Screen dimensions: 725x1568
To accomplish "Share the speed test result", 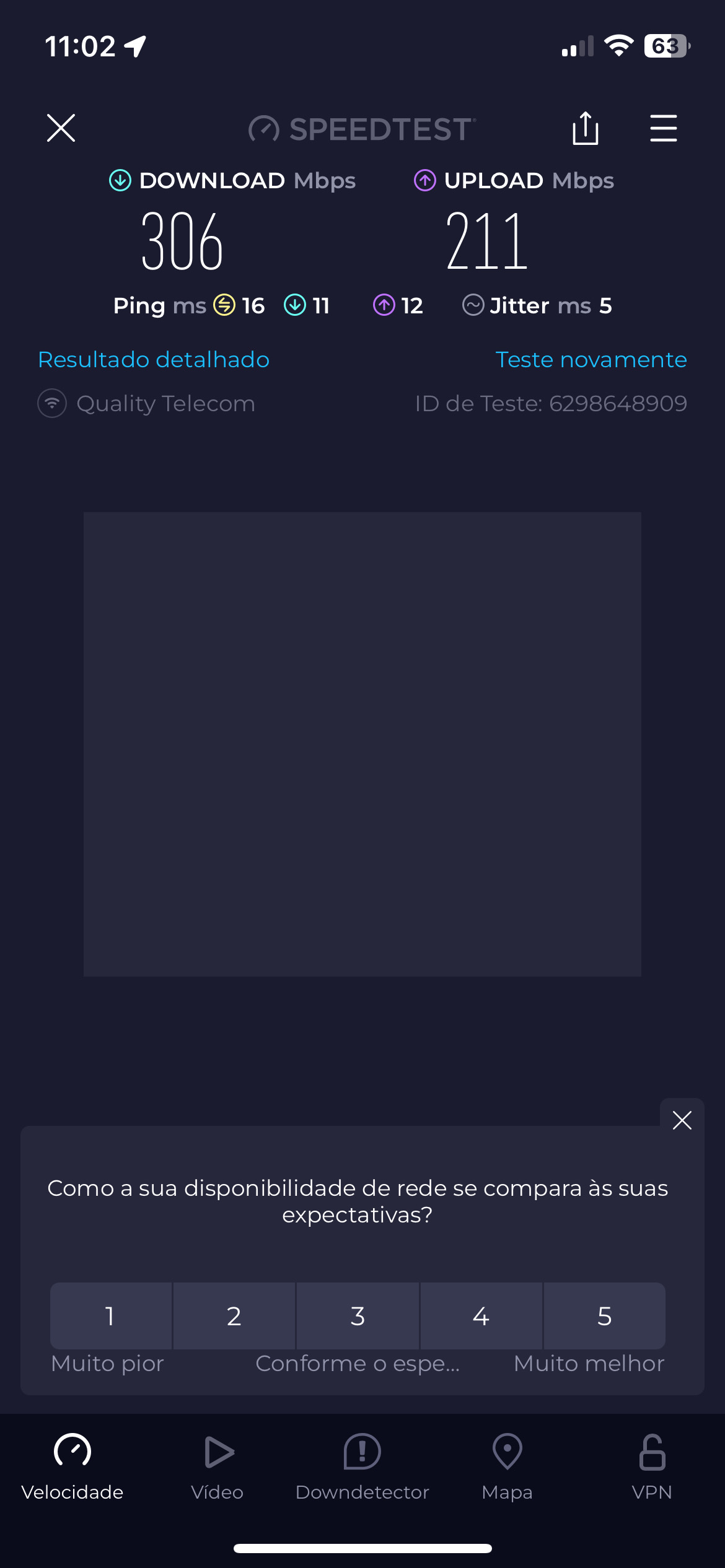I will 585,128.
